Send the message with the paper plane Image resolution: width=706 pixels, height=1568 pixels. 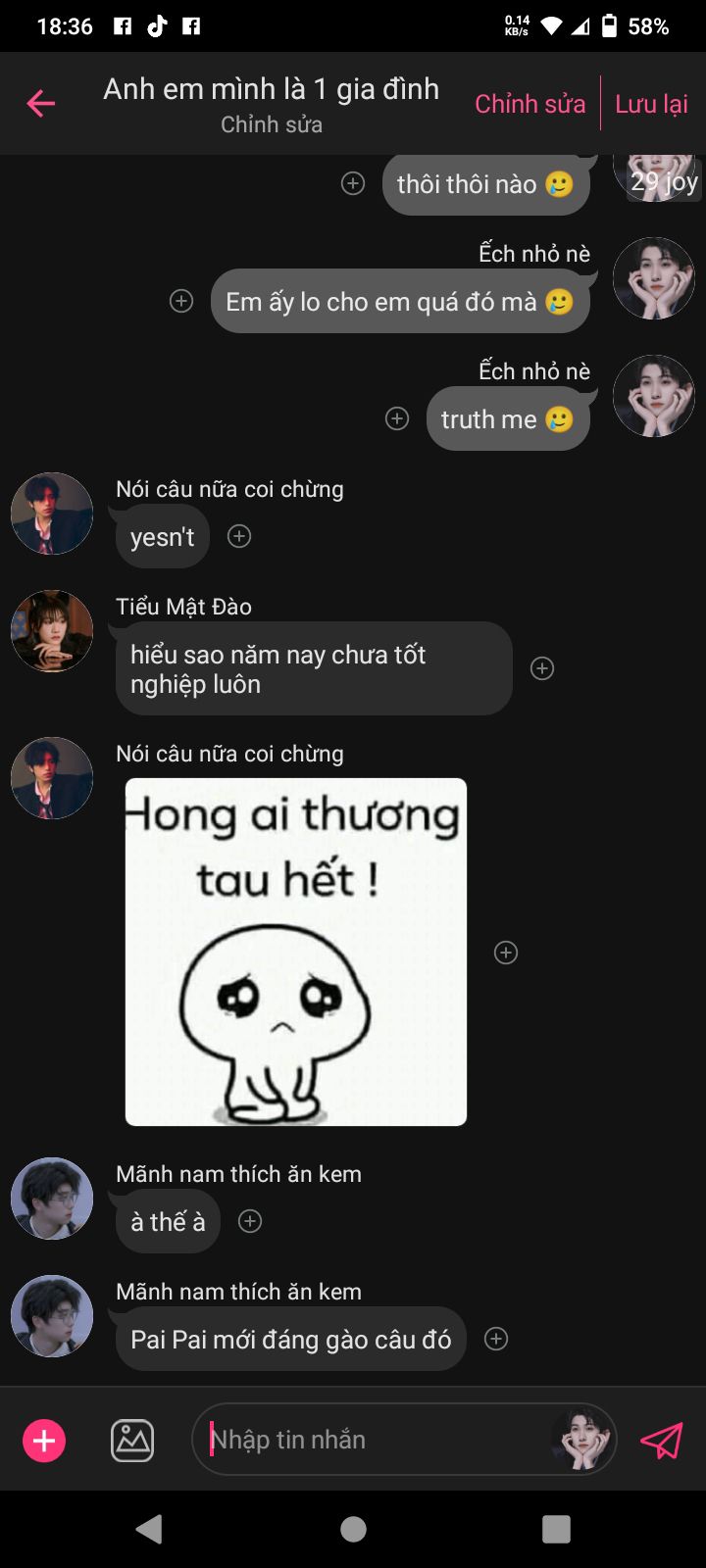pyautogui.click(x=661, y=1441)
